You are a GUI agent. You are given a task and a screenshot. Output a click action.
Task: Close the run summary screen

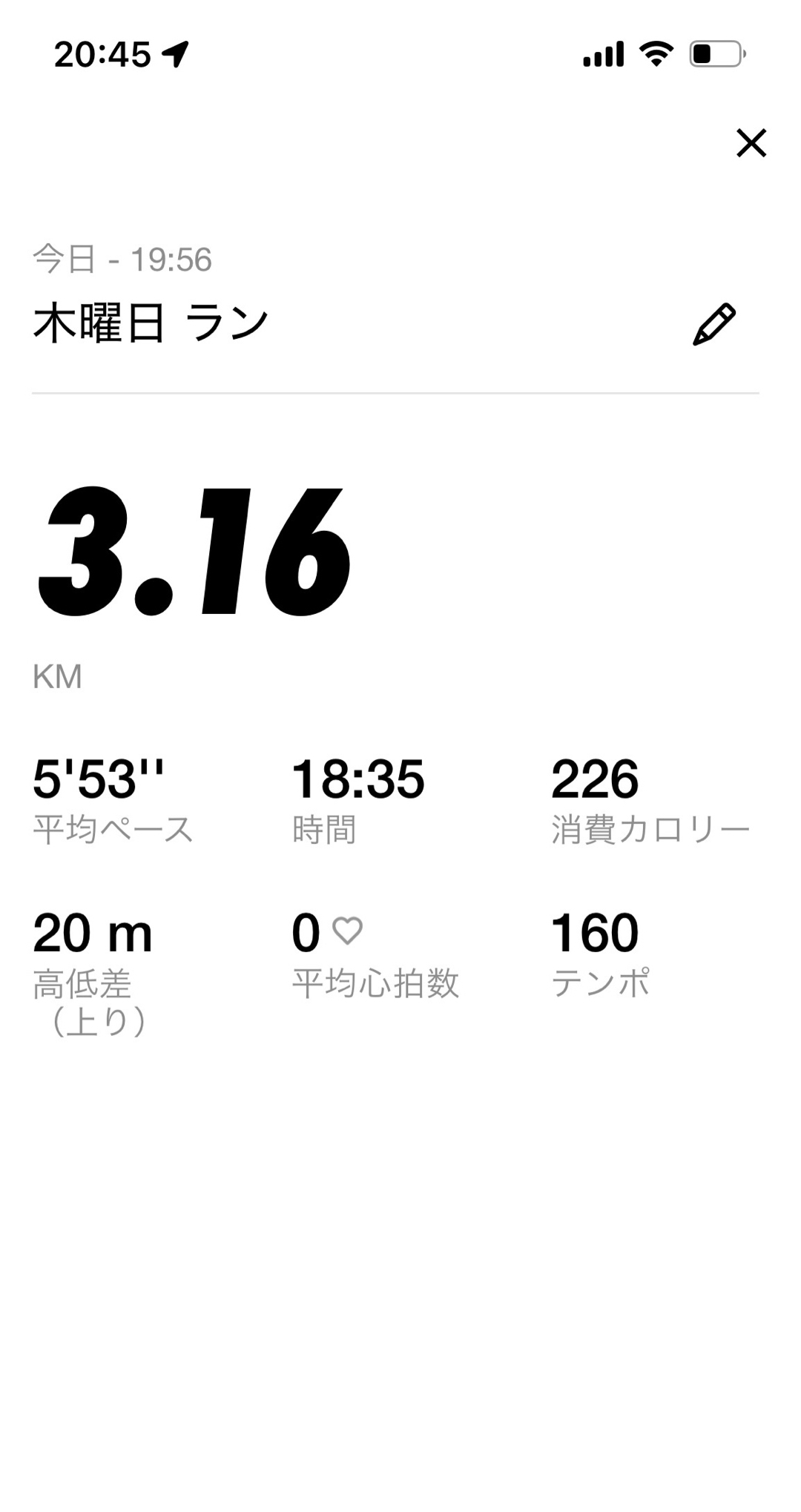(x=751, y=143)
